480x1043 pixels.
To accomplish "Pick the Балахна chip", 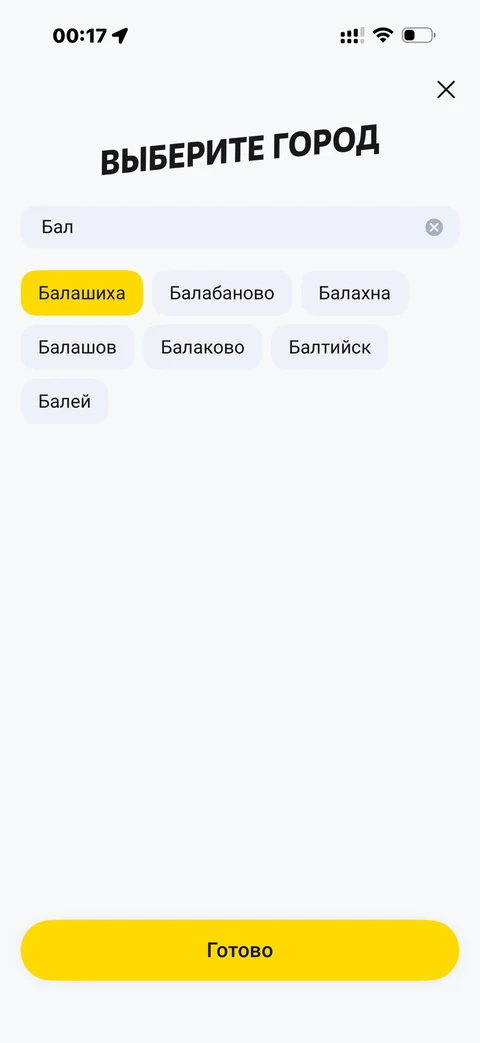I will (x=354, y=293).
